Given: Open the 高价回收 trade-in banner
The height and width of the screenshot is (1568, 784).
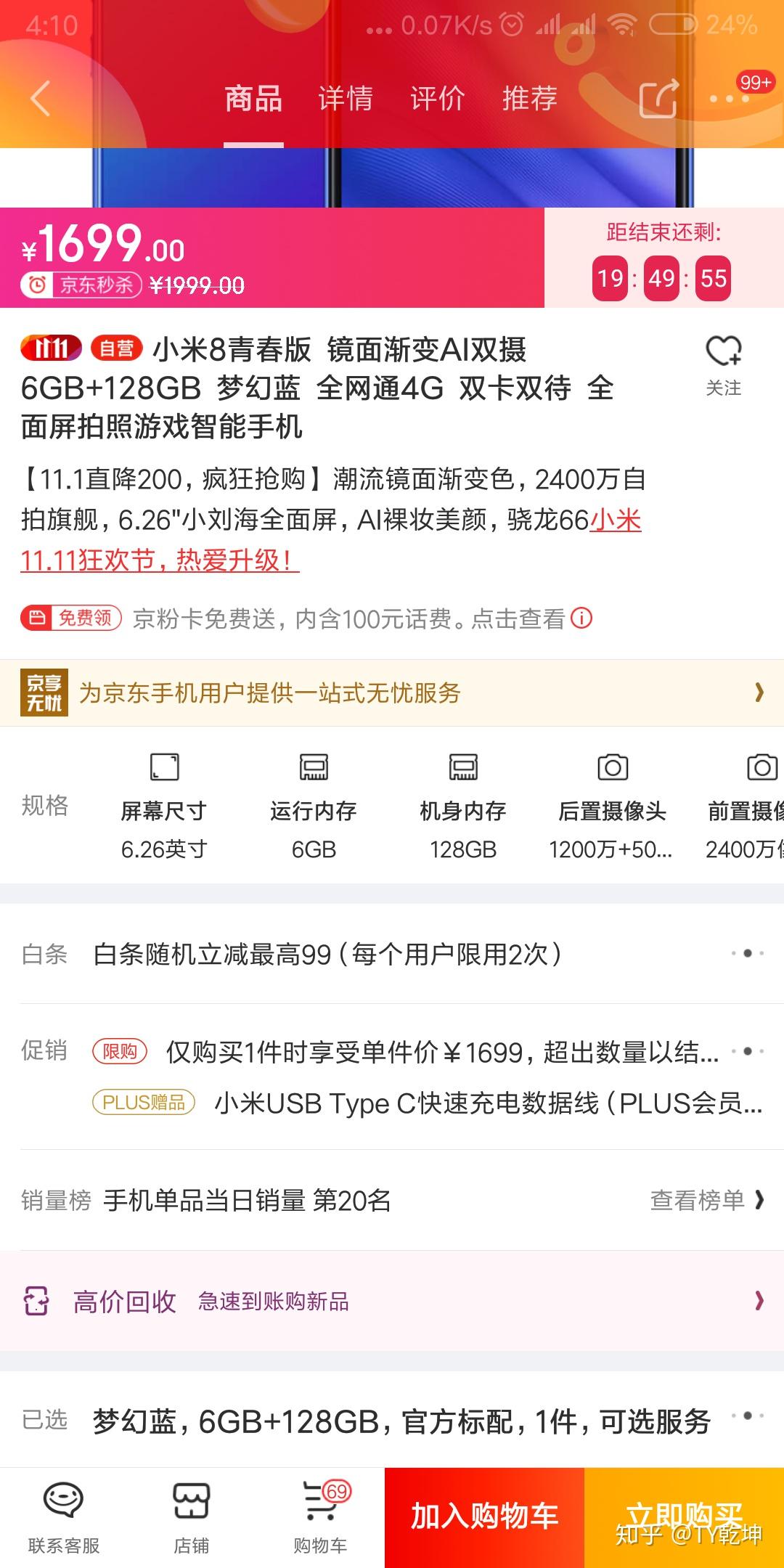Looking at the screenshot, I should [392, 1301].
